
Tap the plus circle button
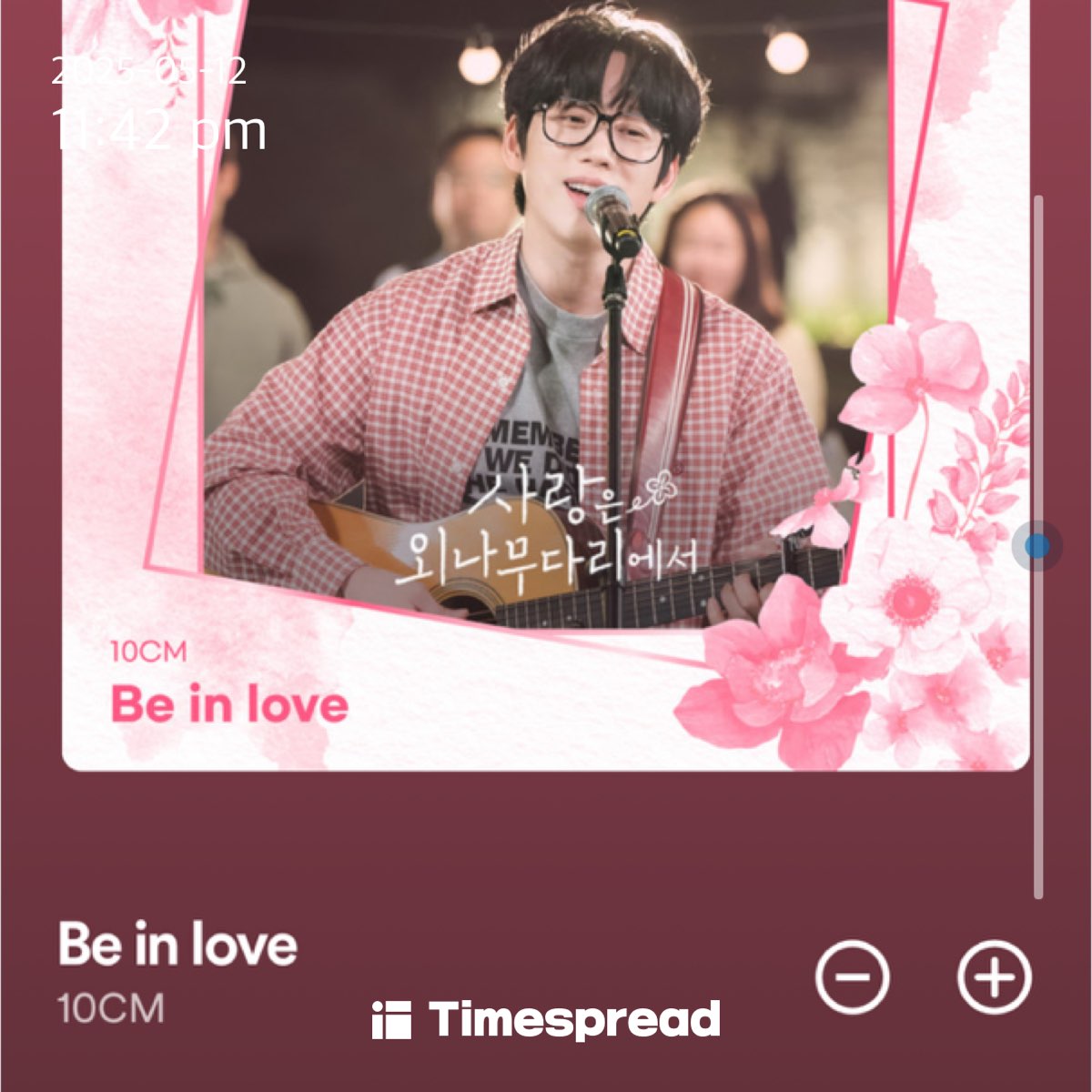995,976
